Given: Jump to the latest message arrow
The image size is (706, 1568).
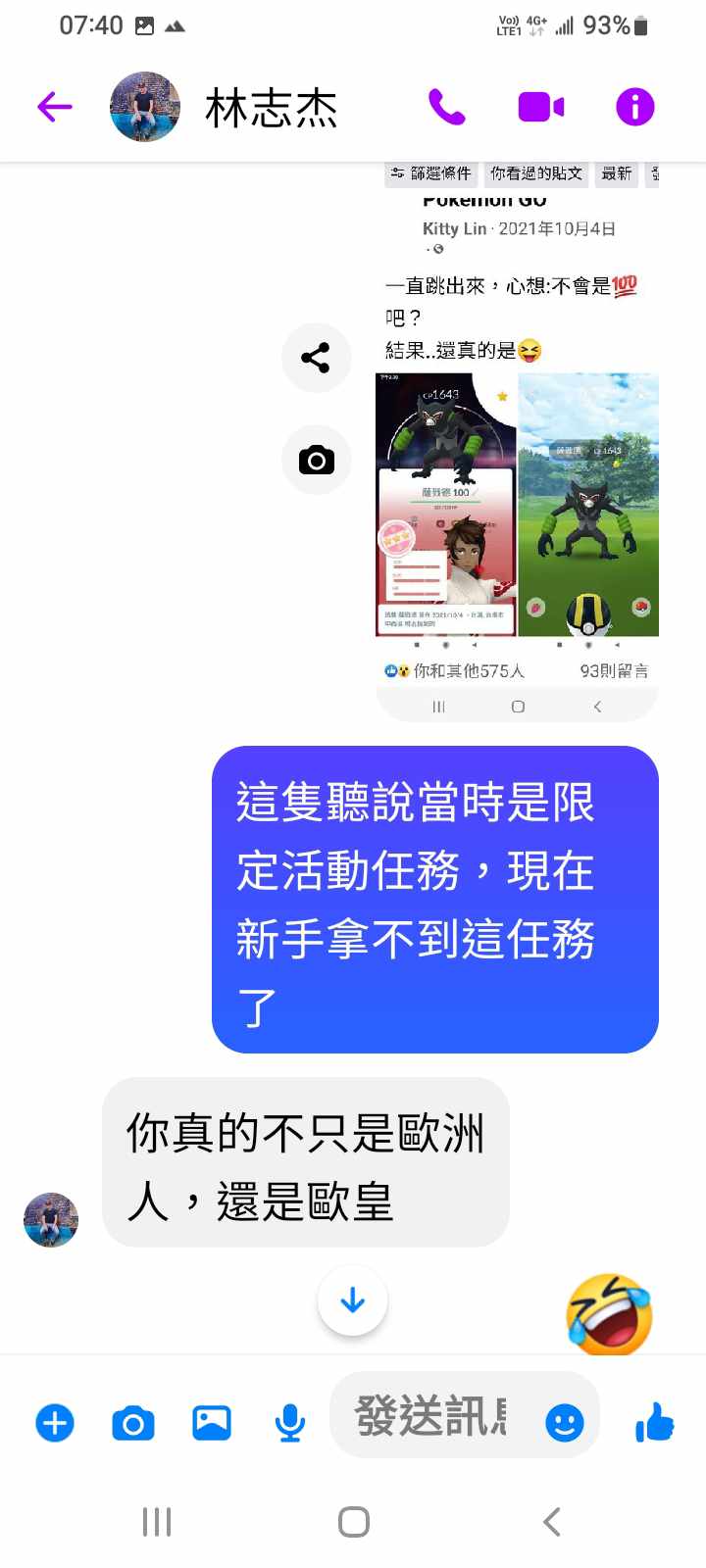Looking at the screenshot, I should click(352, 1300).
